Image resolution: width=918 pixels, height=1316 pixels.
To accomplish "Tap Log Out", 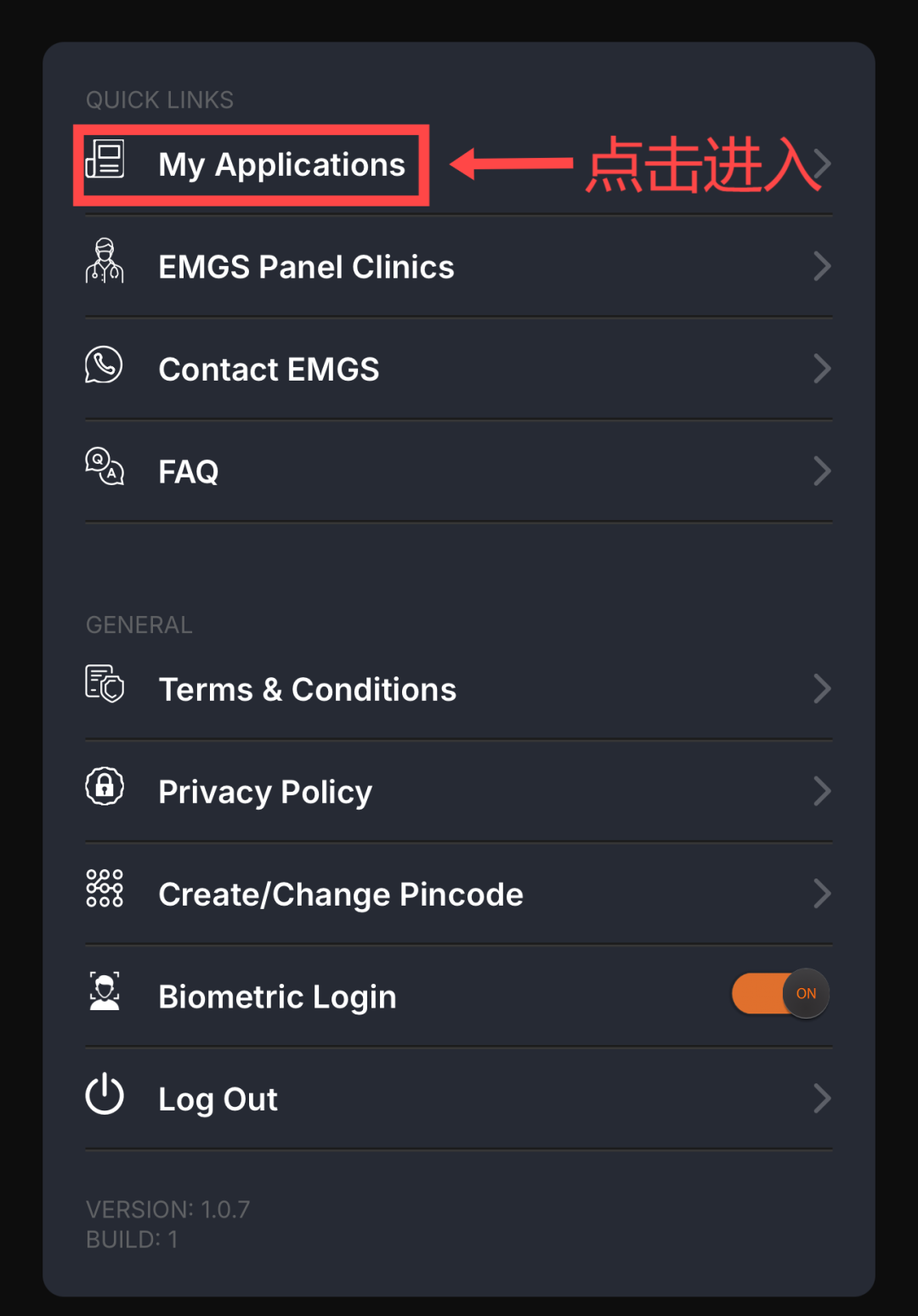I will coord(218,1099).
